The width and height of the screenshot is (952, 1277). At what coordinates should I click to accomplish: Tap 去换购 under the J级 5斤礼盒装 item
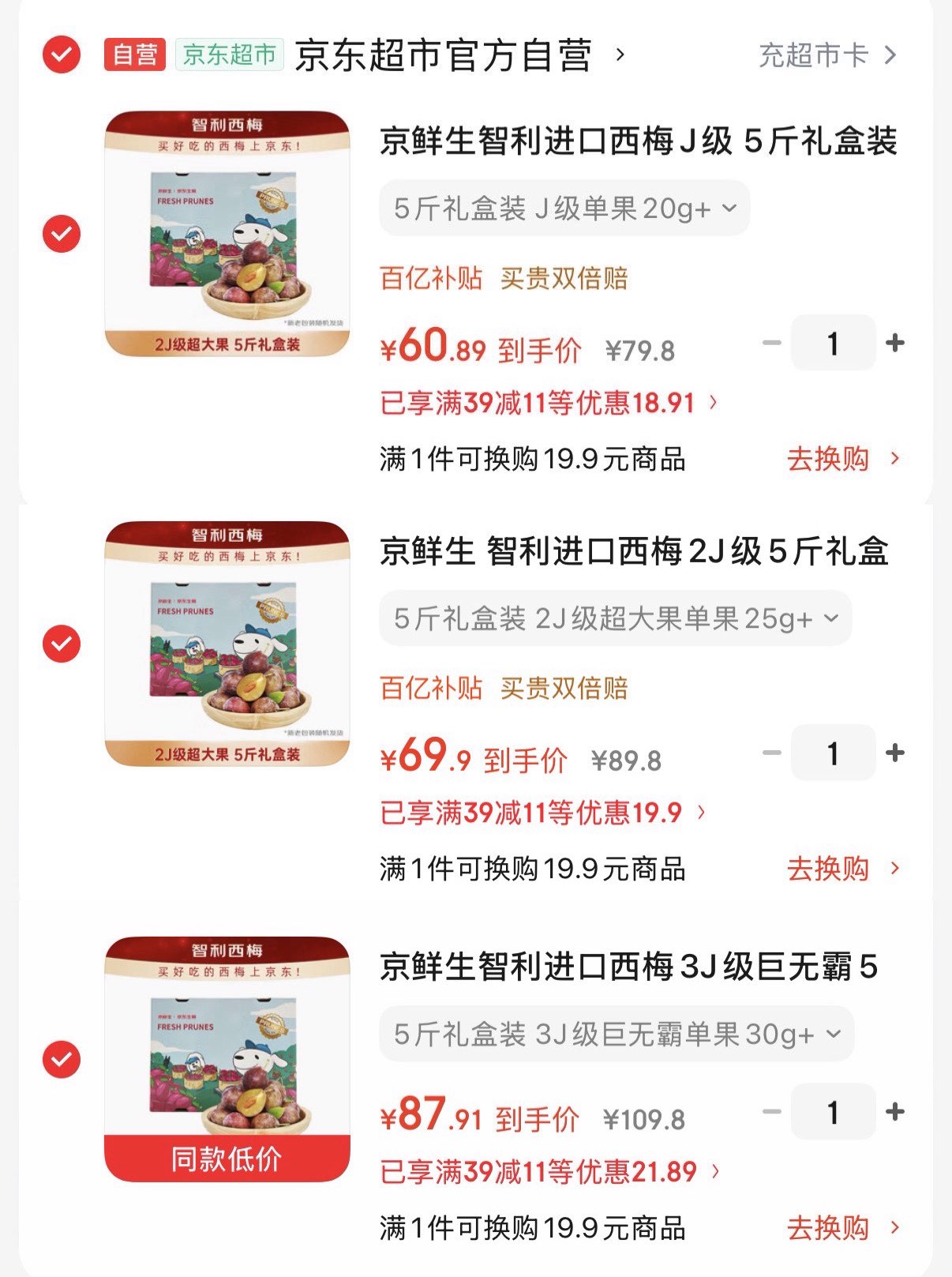pyautogui.click(x=842, y=459)
